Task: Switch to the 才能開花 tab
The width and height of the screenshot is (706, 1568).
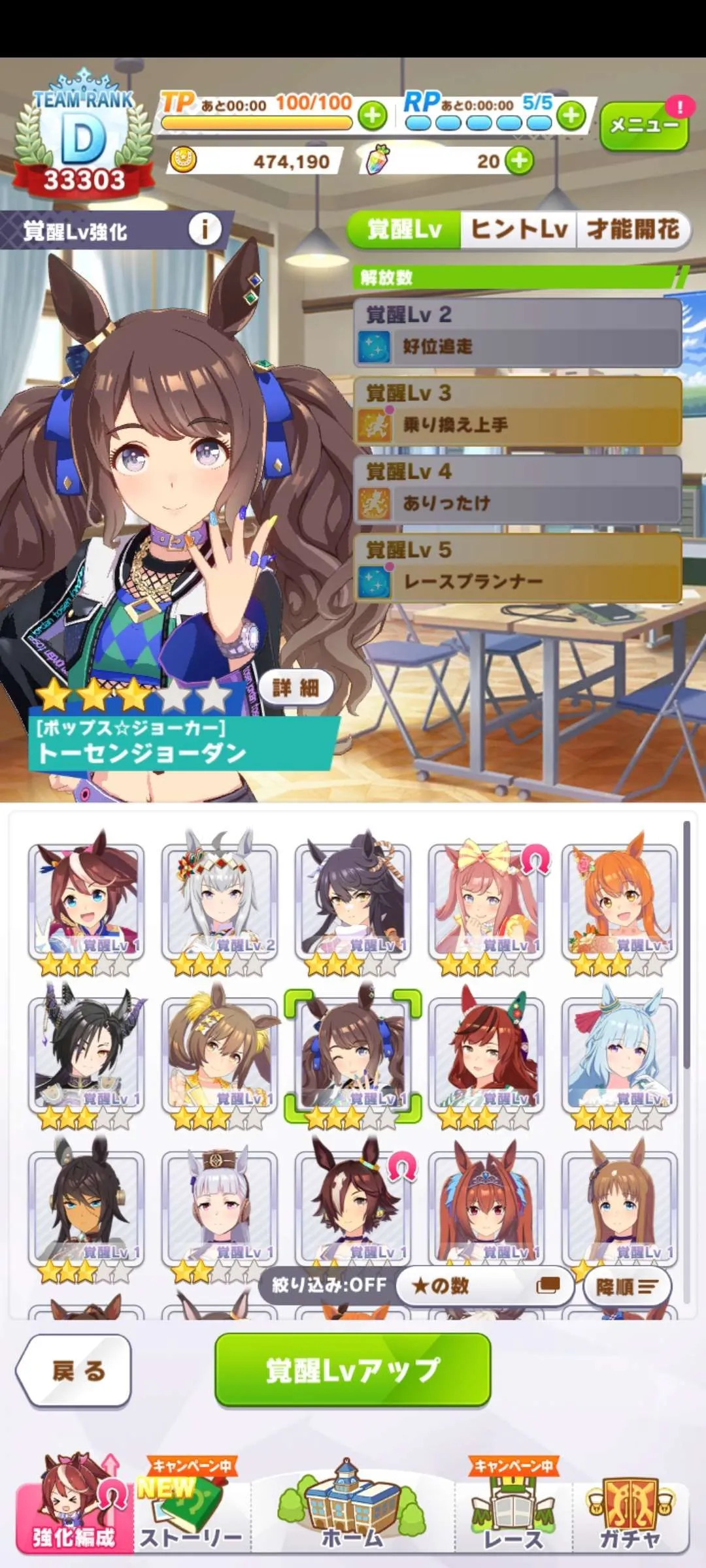Action: pyautogui.click(x=631, y=229)
